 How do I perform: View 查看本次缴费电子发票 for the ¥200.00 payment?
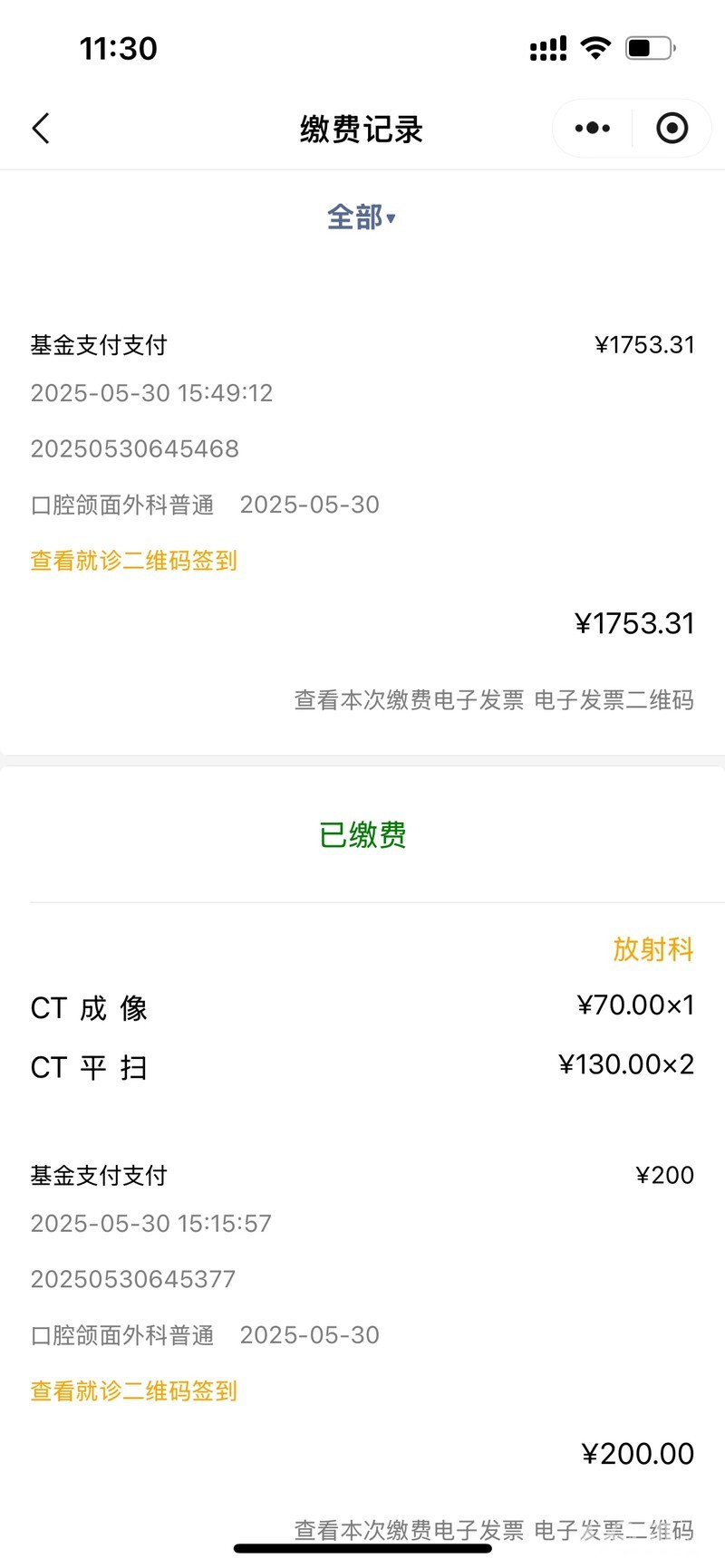pos(409,1530)
